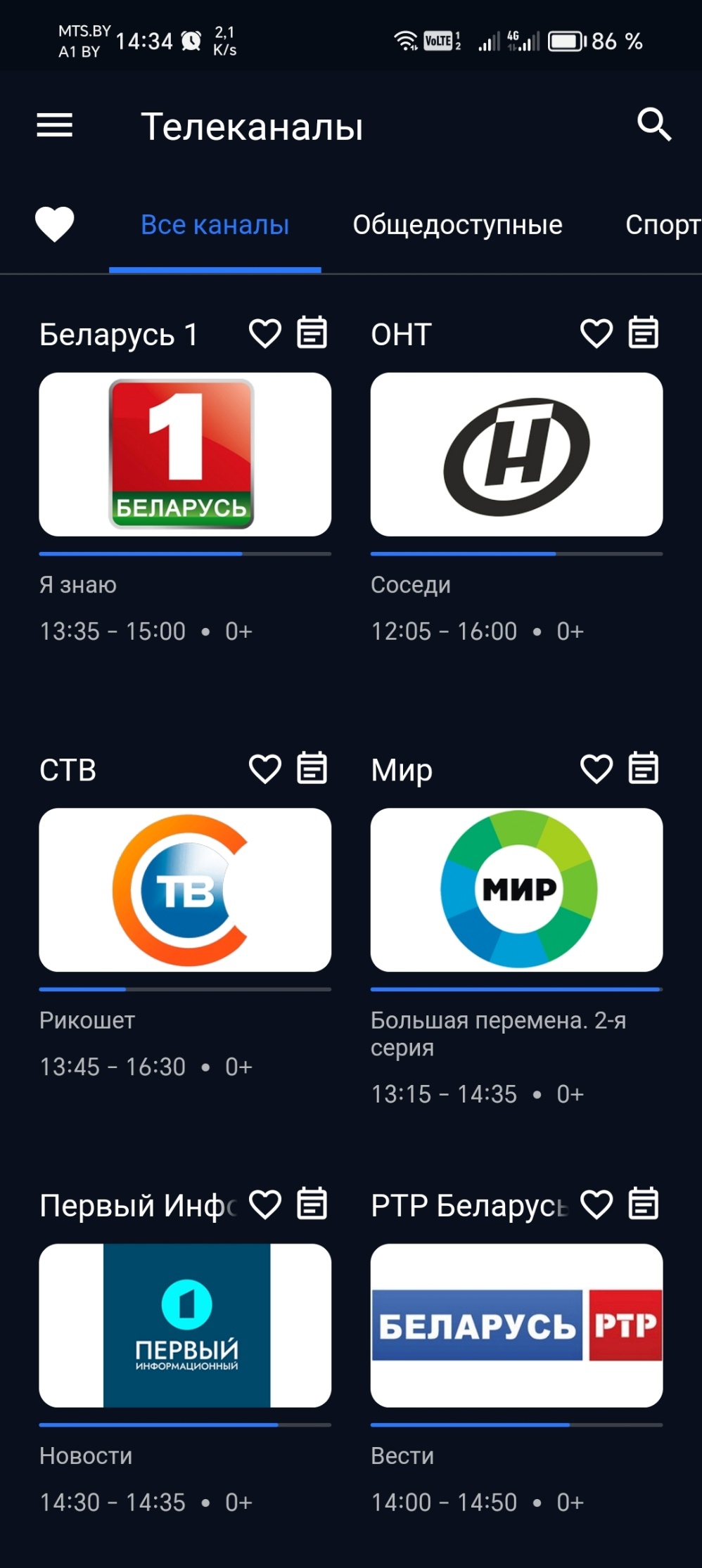Image resolution: width=702 pixels, height=1568 pixels.
Task: Add Первый Информационный to favorites
Action: coord(265,1204)
